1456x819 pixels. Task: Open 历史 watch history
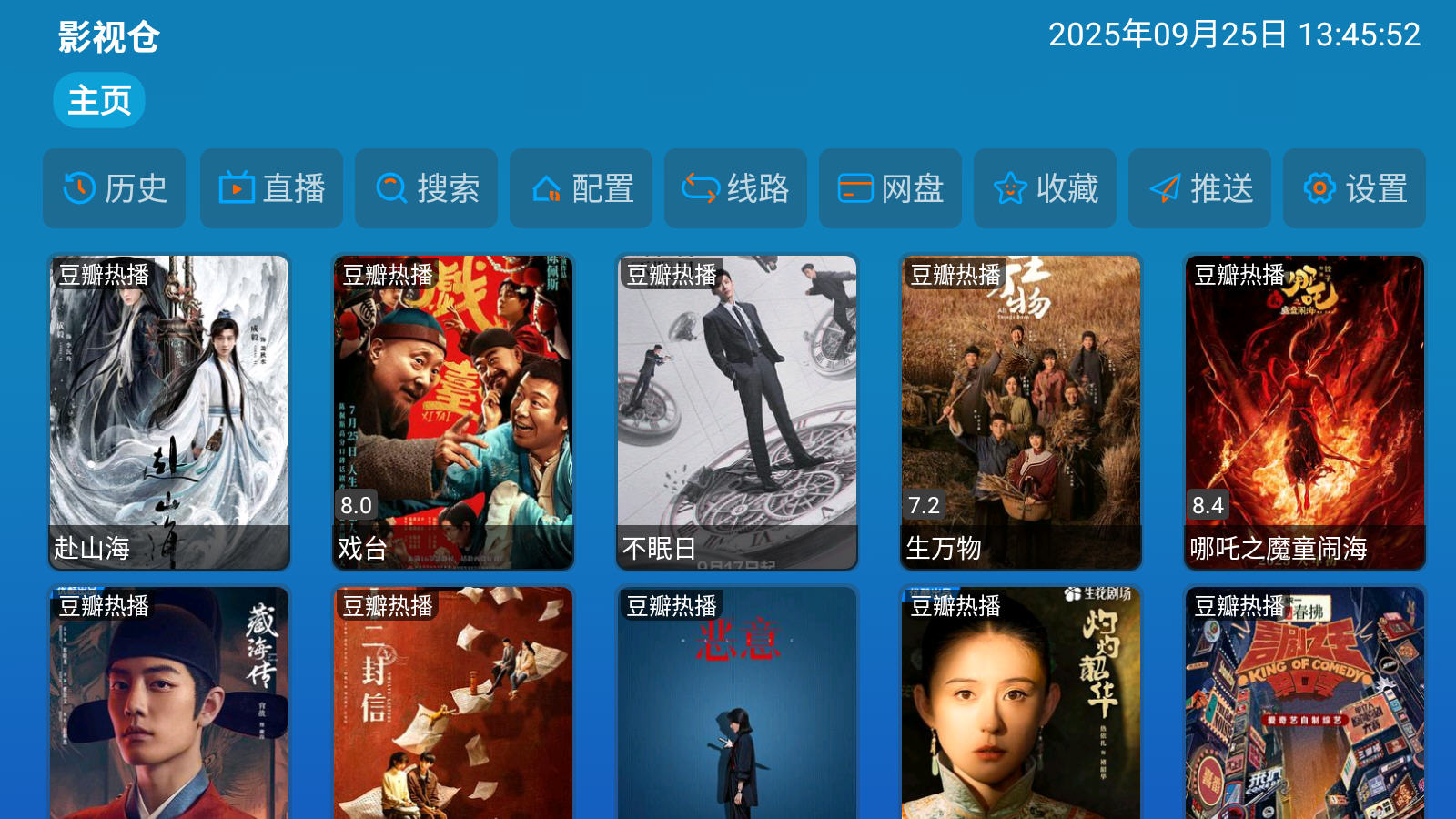115,188
